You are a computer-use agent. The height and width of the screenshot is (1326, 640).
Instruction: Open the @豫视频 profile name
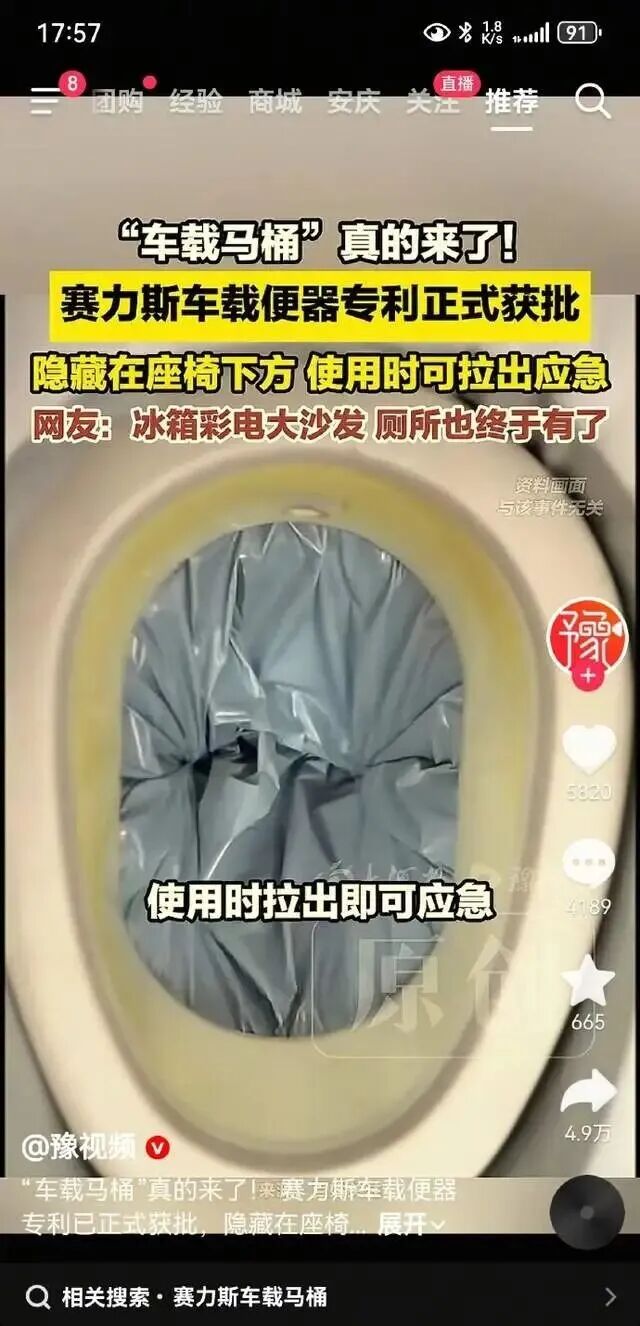point(81,1147)
